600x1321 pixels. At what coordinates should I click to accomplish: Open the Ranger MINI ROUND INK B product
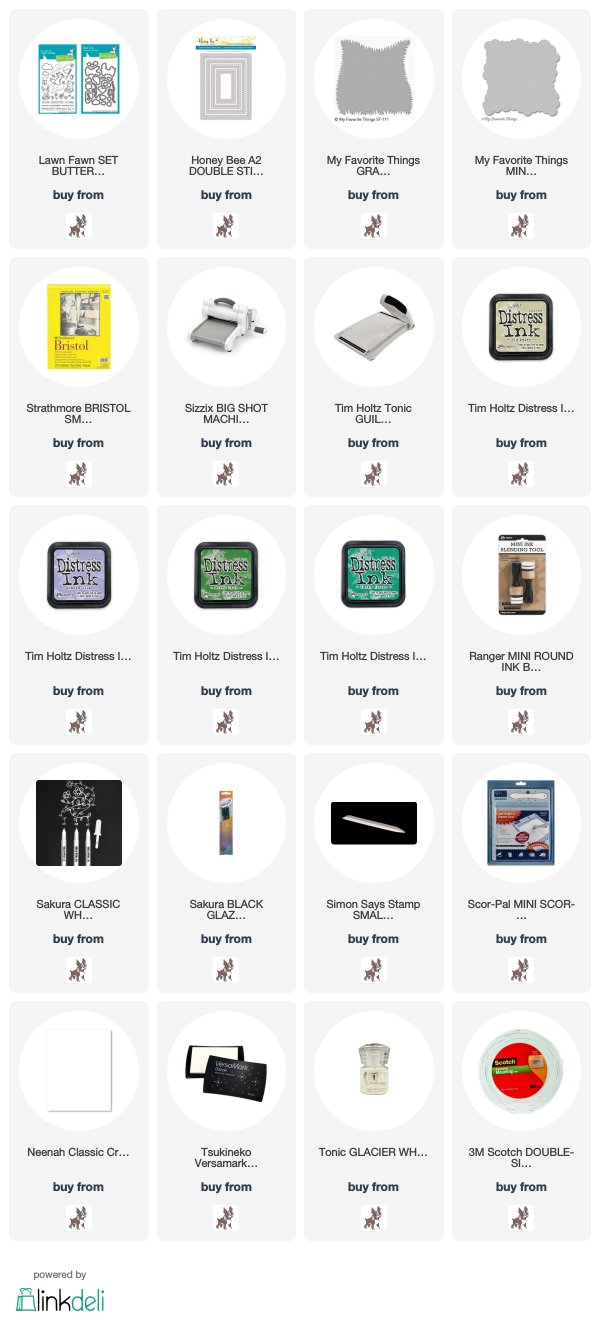(521, 625)
